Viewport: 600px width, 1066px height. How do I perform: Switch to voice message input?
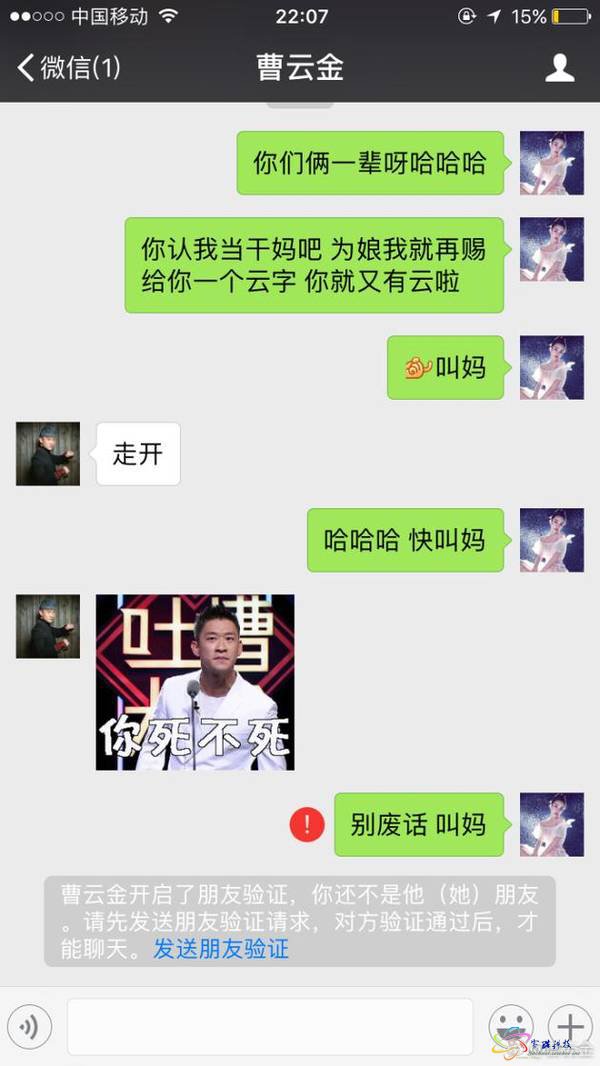pyautogui.click(x=29, y=1026)
